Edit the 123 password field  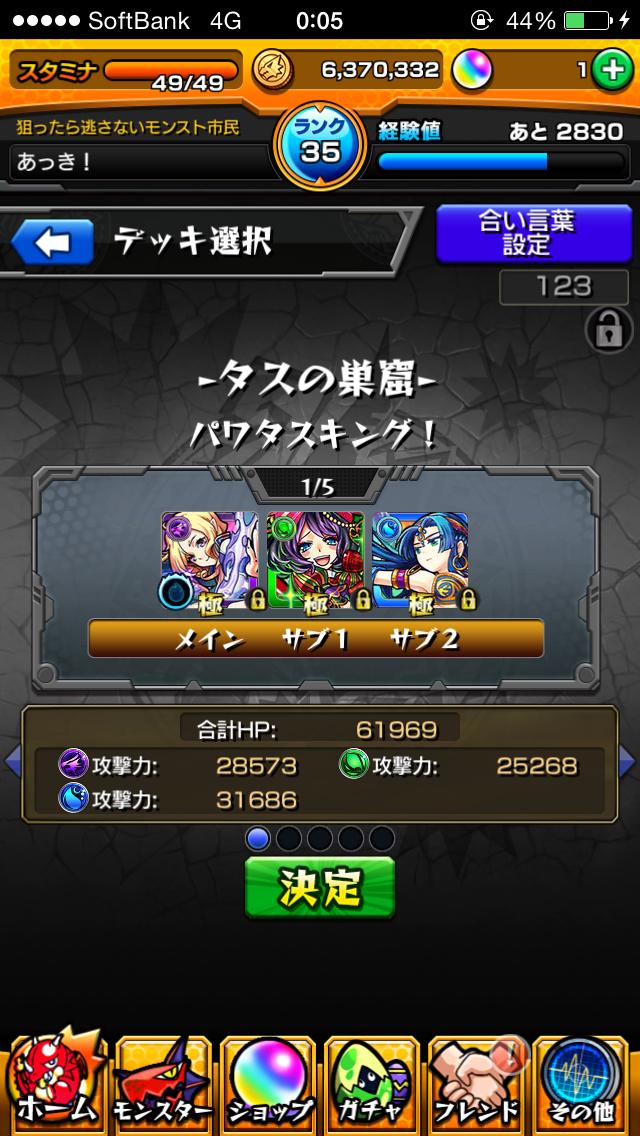click(x=564, y=288)
